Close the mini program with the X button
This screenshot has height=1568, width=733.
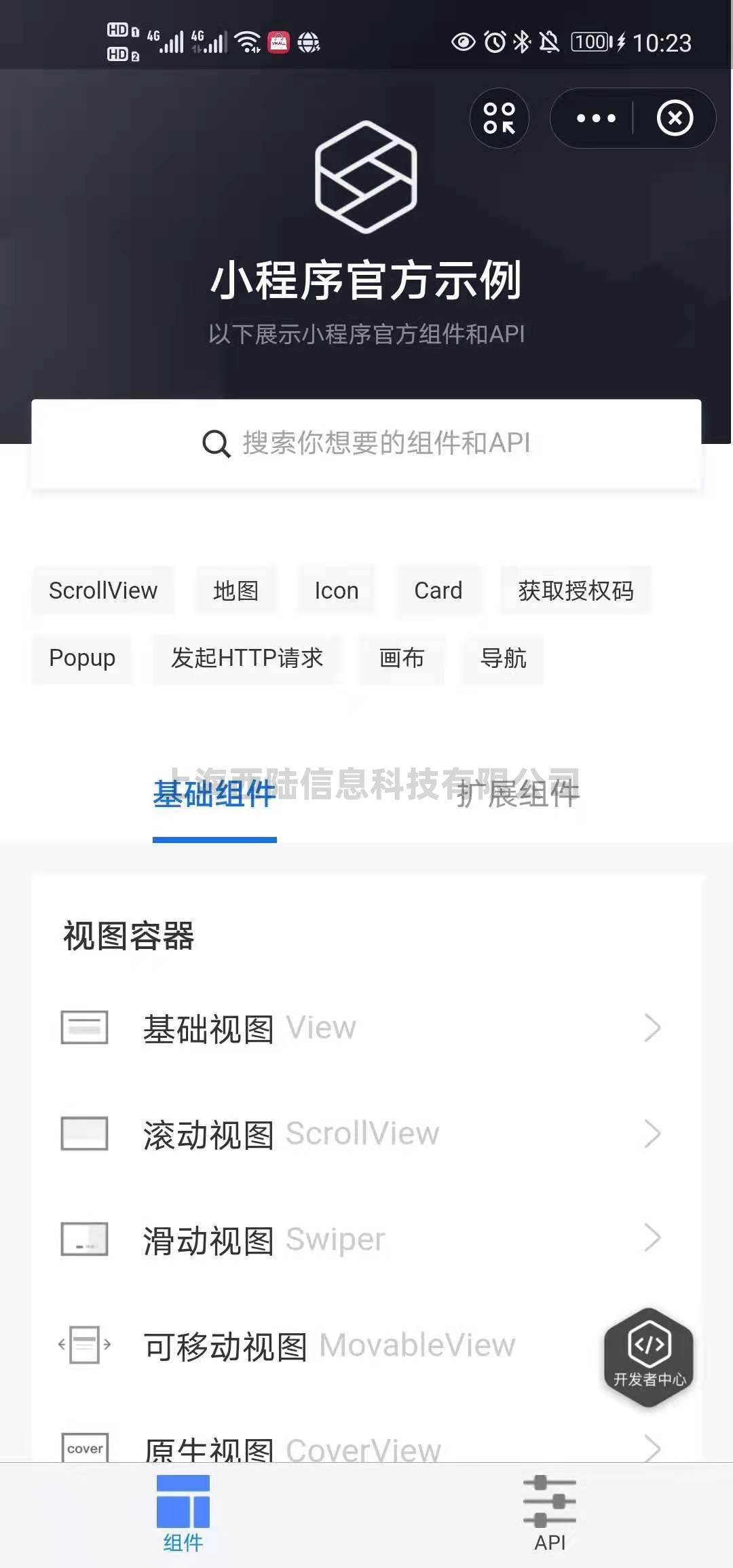click(x=674, y=118)
